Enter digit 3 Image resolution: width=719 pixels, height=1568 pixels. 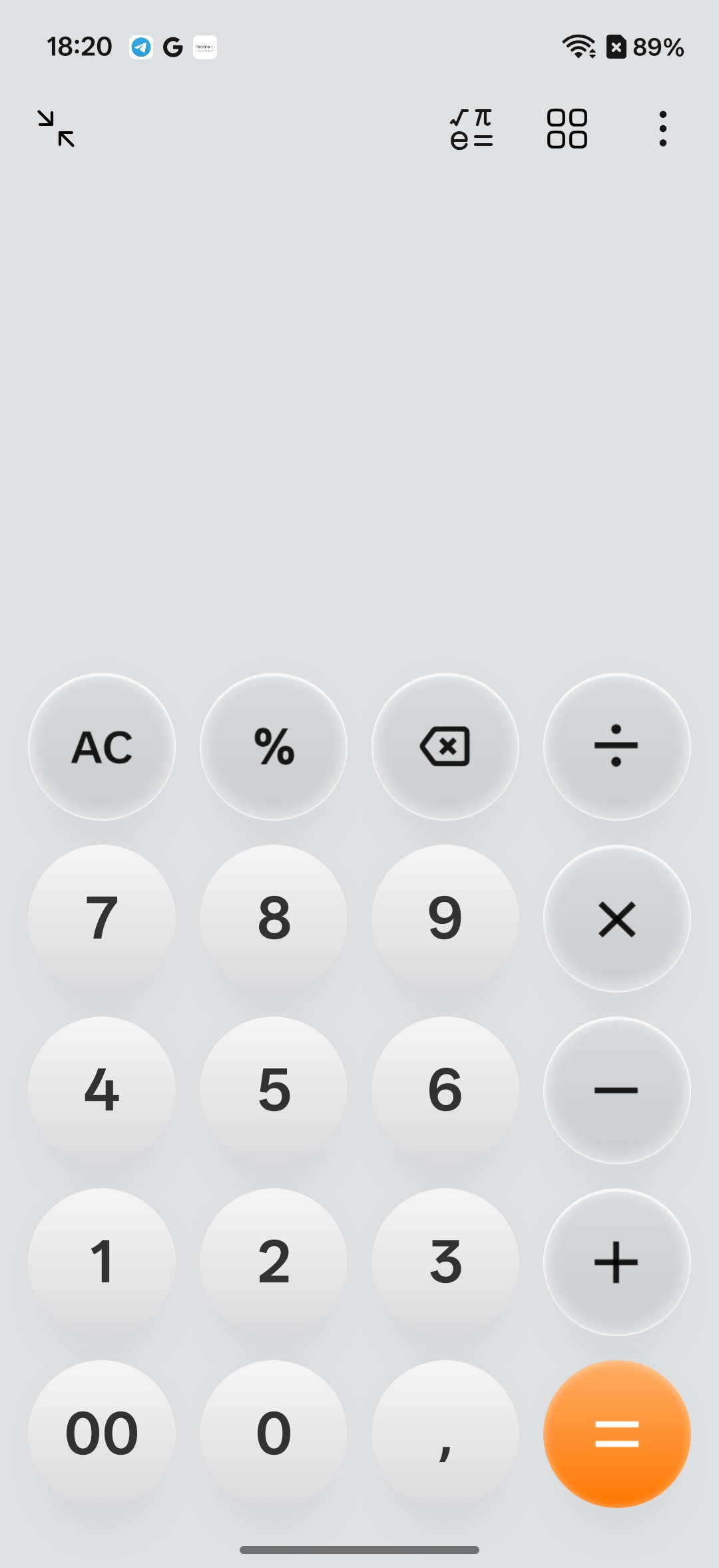[445, 1262]
